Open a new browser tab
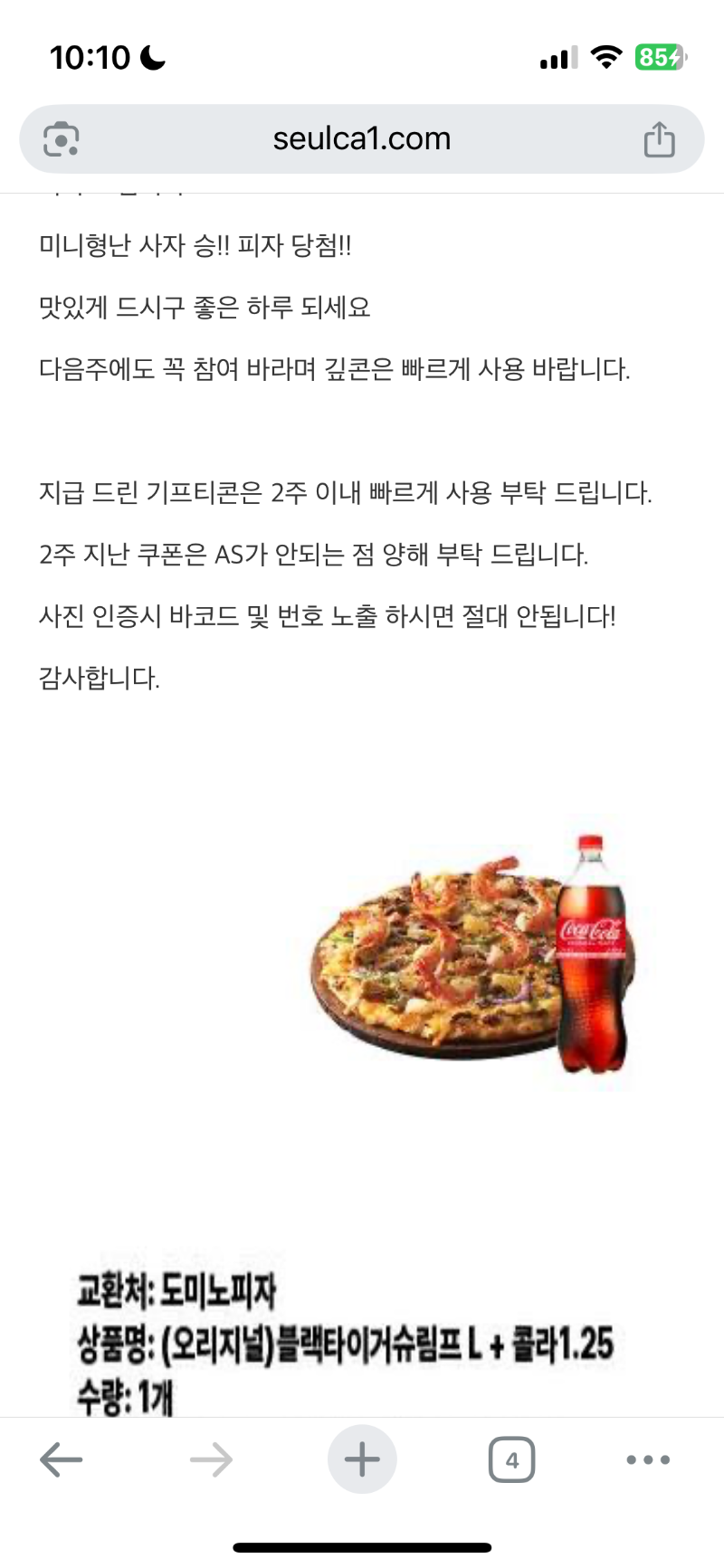The image size is (724, 1568). click(x=362, y=1459)
